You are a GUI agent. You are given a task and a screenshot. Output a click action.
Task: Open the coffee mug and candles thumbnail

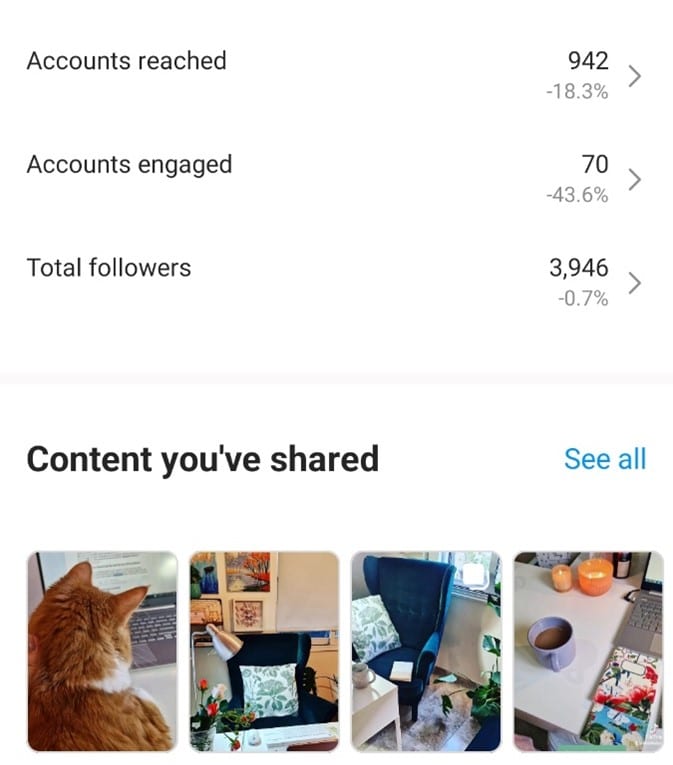(x=588, y=651)
